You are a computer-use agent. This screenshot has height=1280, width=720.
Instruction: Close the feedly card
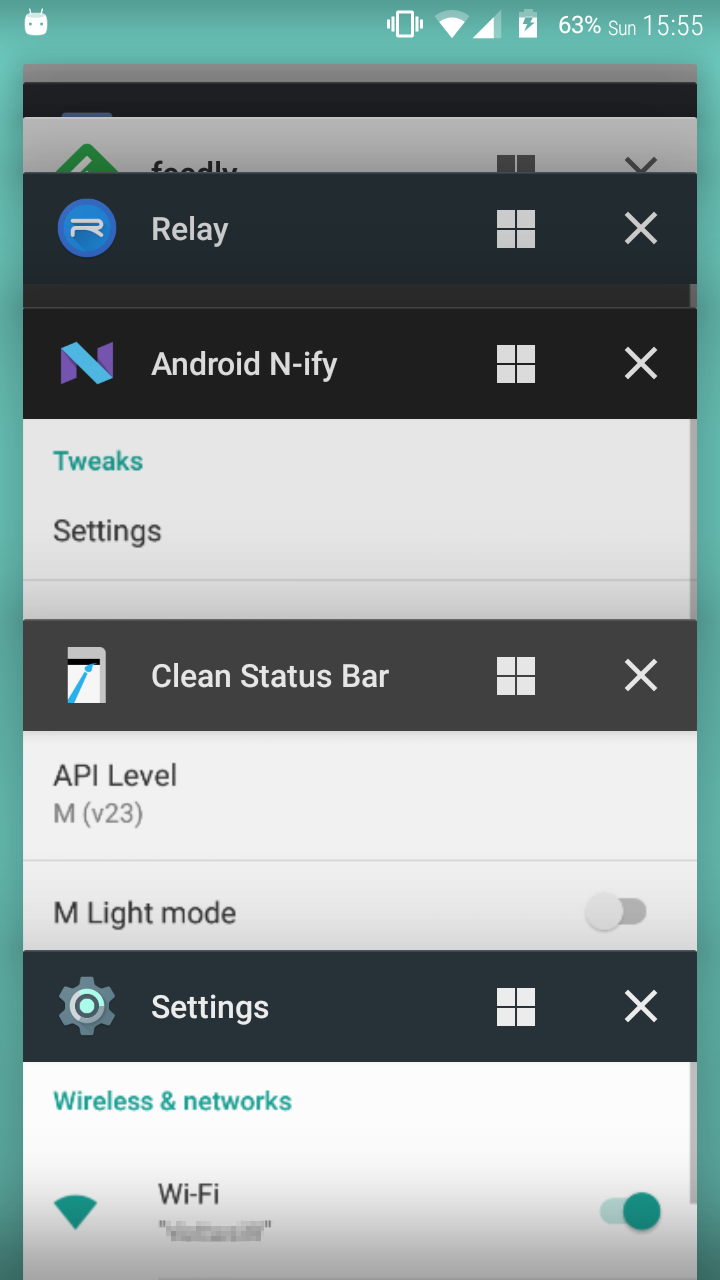[x=640, y=165]
